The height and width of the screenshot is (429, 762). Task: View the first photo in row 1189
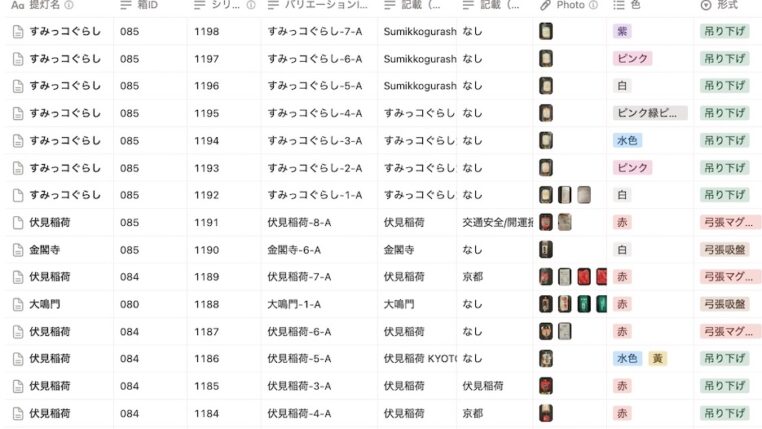pos(546,277)
